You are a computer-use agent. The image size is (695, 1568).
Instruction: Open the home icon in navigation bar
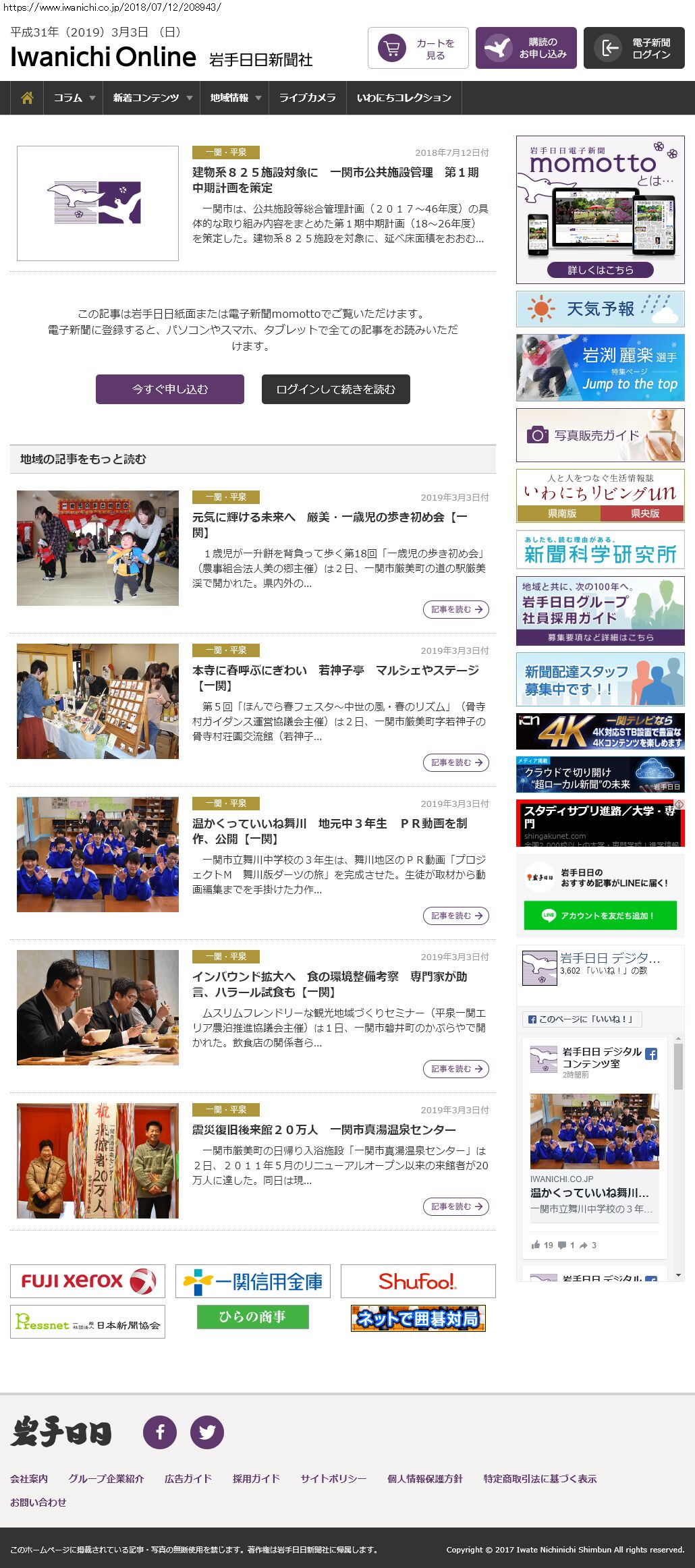pyautogui.click(x=27, y=98)
